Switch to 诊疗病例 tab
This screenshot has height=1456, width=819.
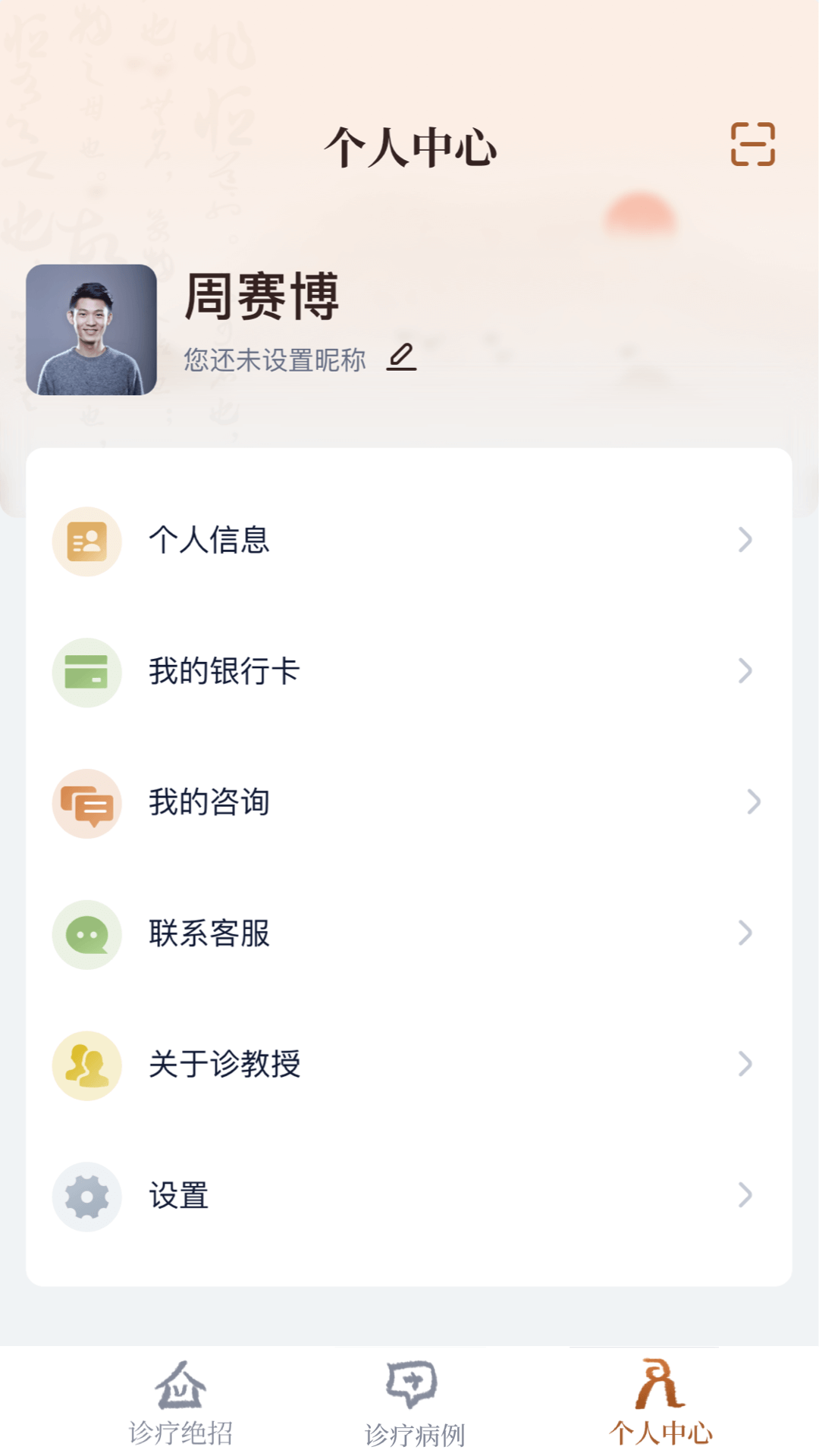(x=414, y=1403)
